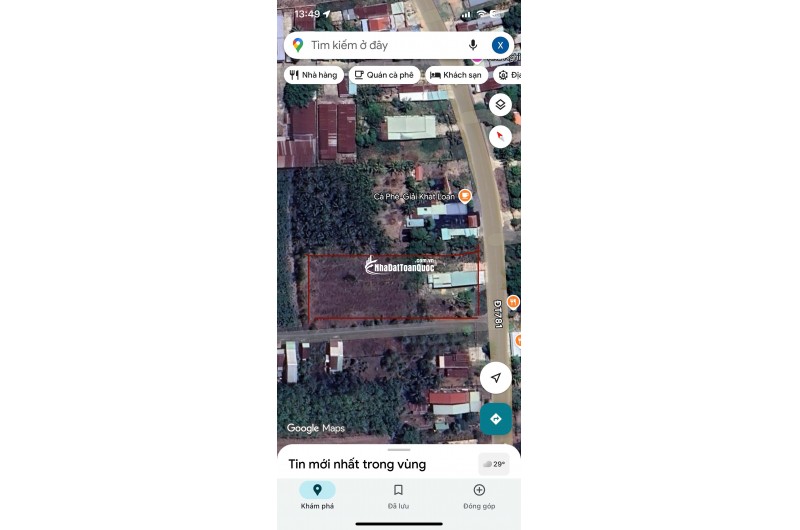
Task: Open directions with the teal button
Action: (496, 419)
